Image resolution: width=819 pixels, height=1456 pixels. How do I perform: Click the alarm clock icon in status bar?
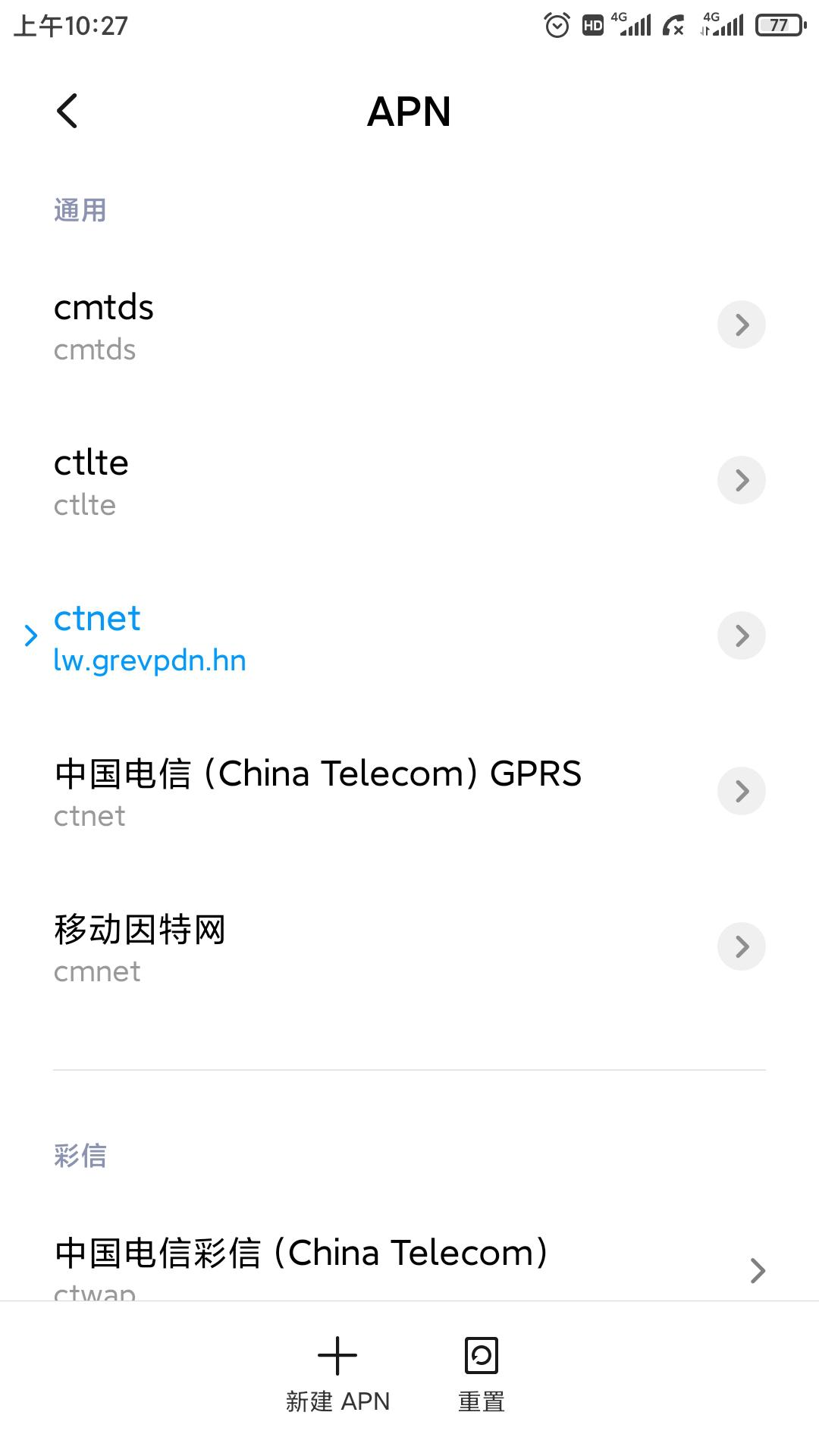click(x=556, y=25)
